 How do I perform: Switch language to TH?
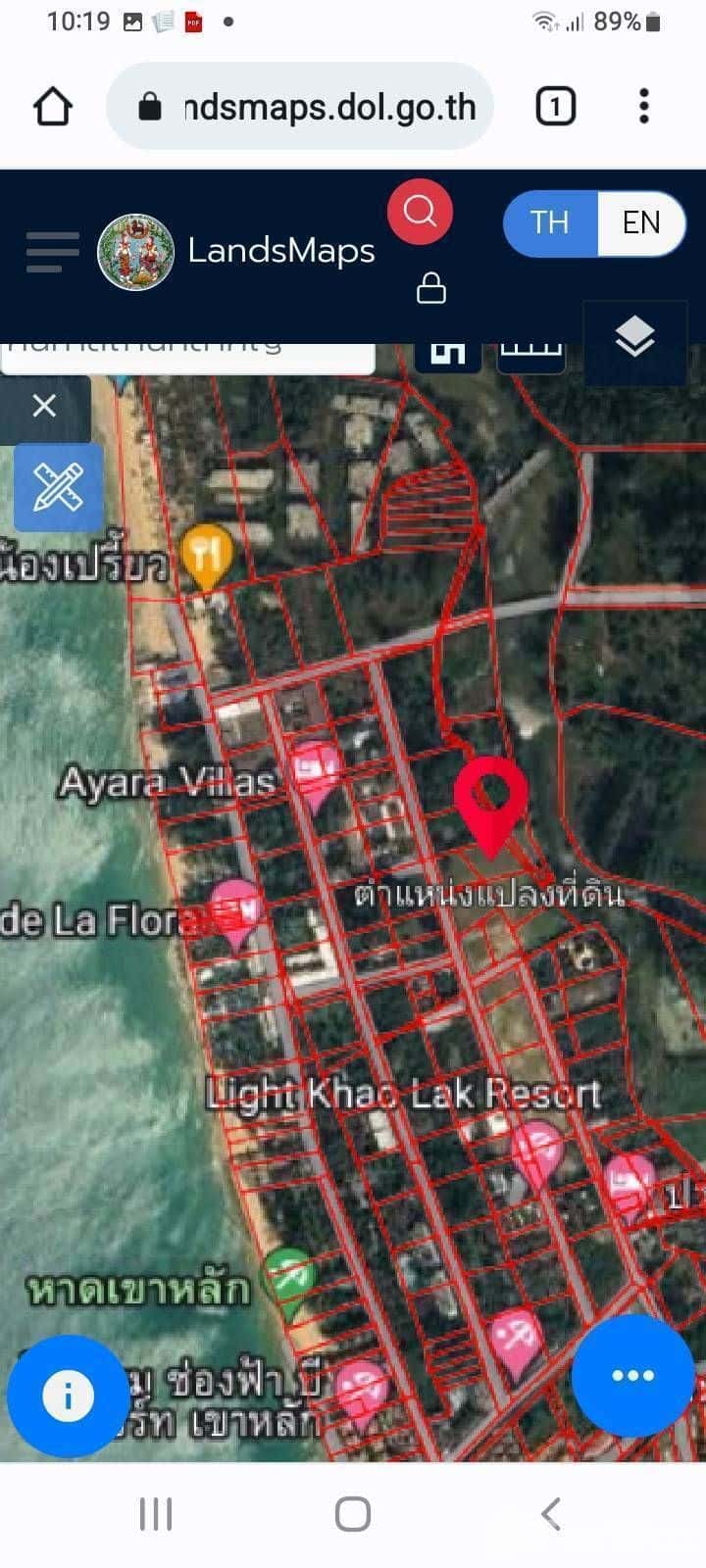click(x=549, y=222)
